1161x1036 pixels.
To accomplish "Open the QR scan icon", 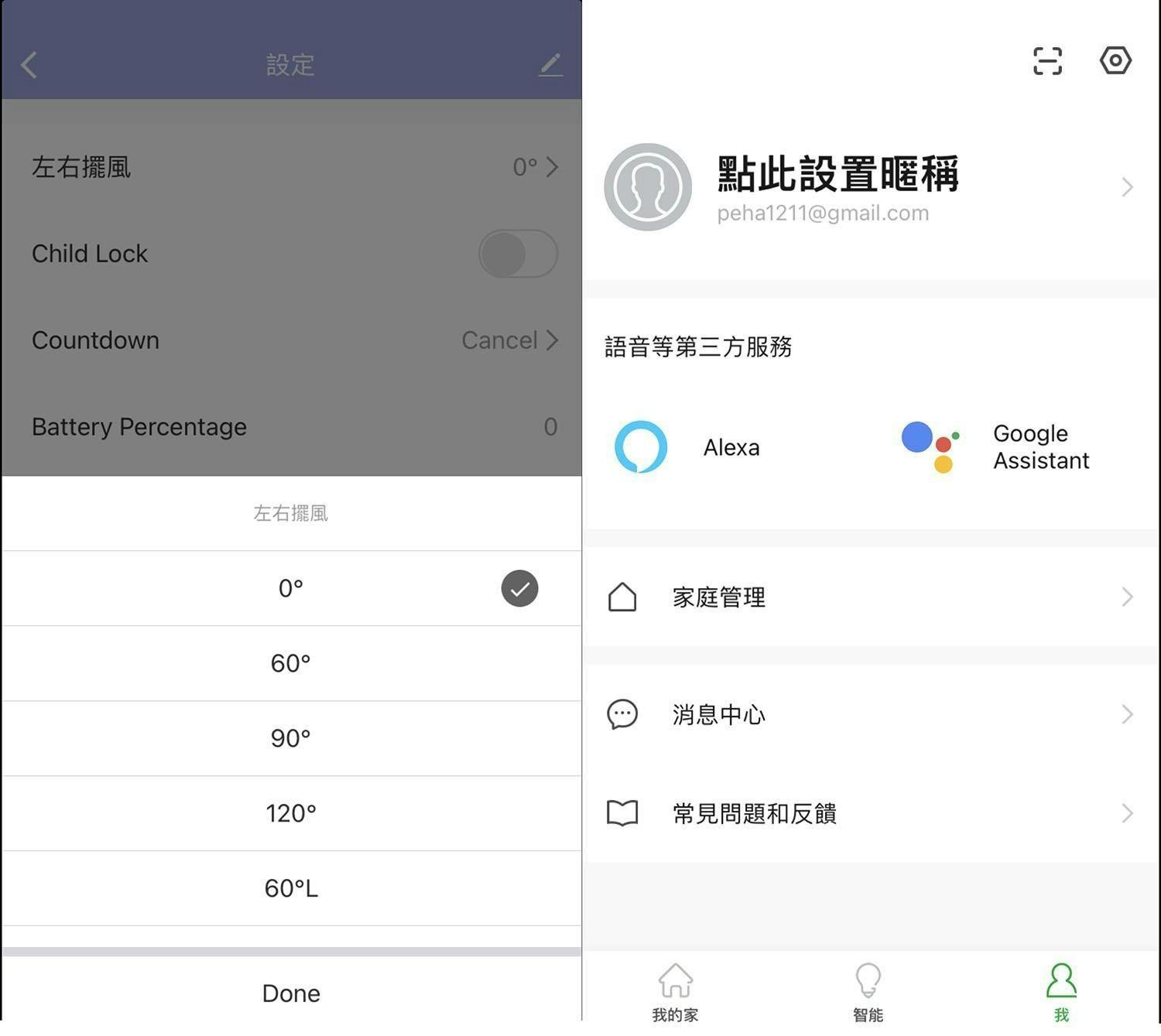I will pyautogui.click(x=1047, y=61).
